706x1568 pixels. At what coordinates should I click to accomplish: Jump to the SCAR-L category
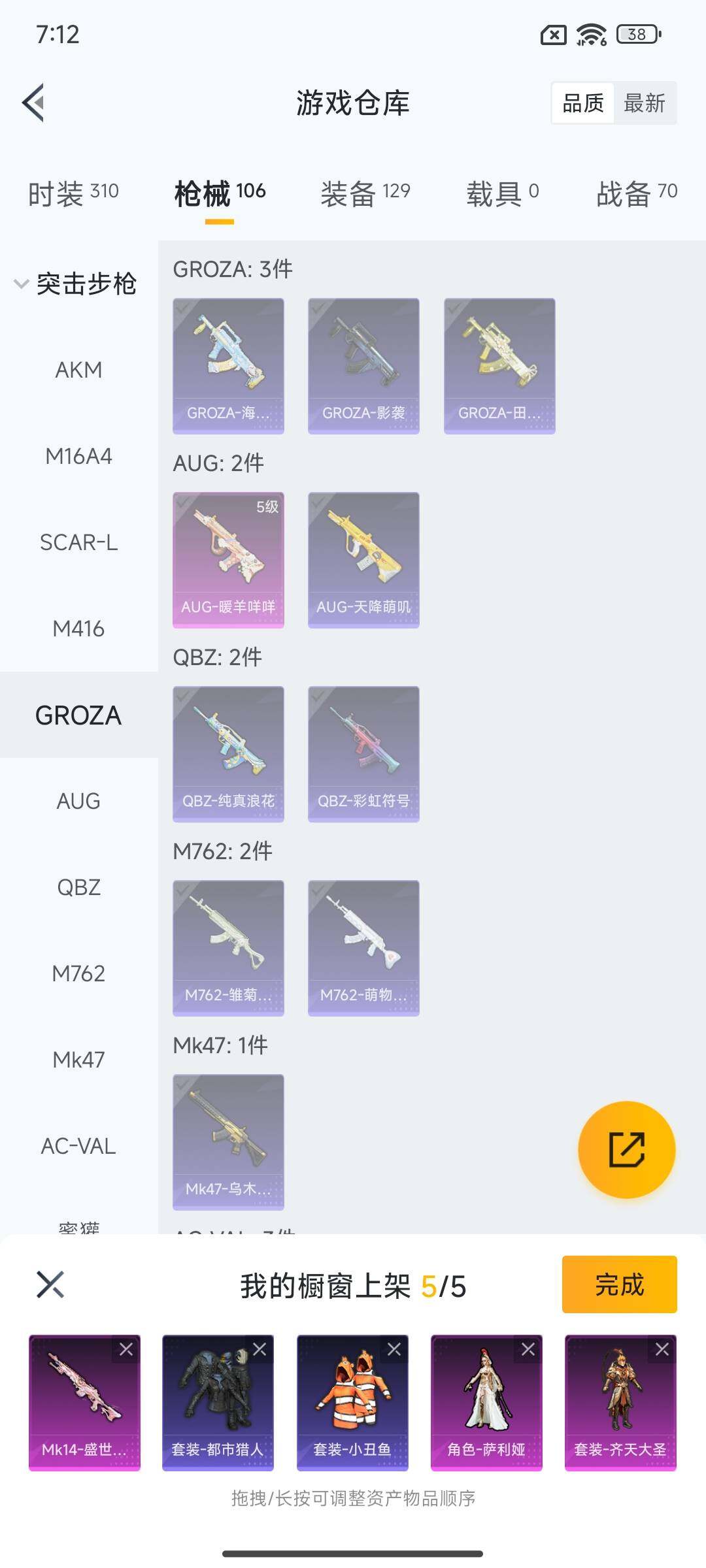click(x=78, y=542)
